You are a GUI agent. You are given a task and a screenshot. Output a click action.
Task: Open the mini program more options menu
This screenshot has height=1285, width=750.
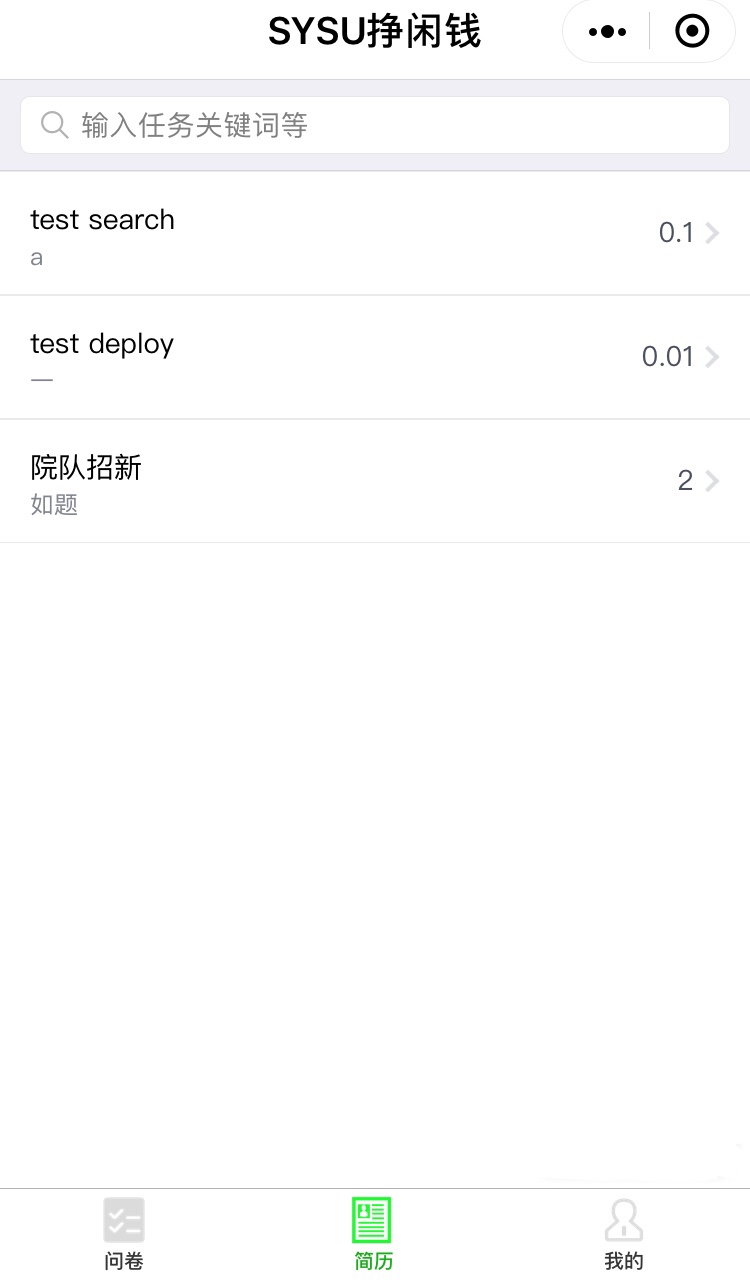607,32
